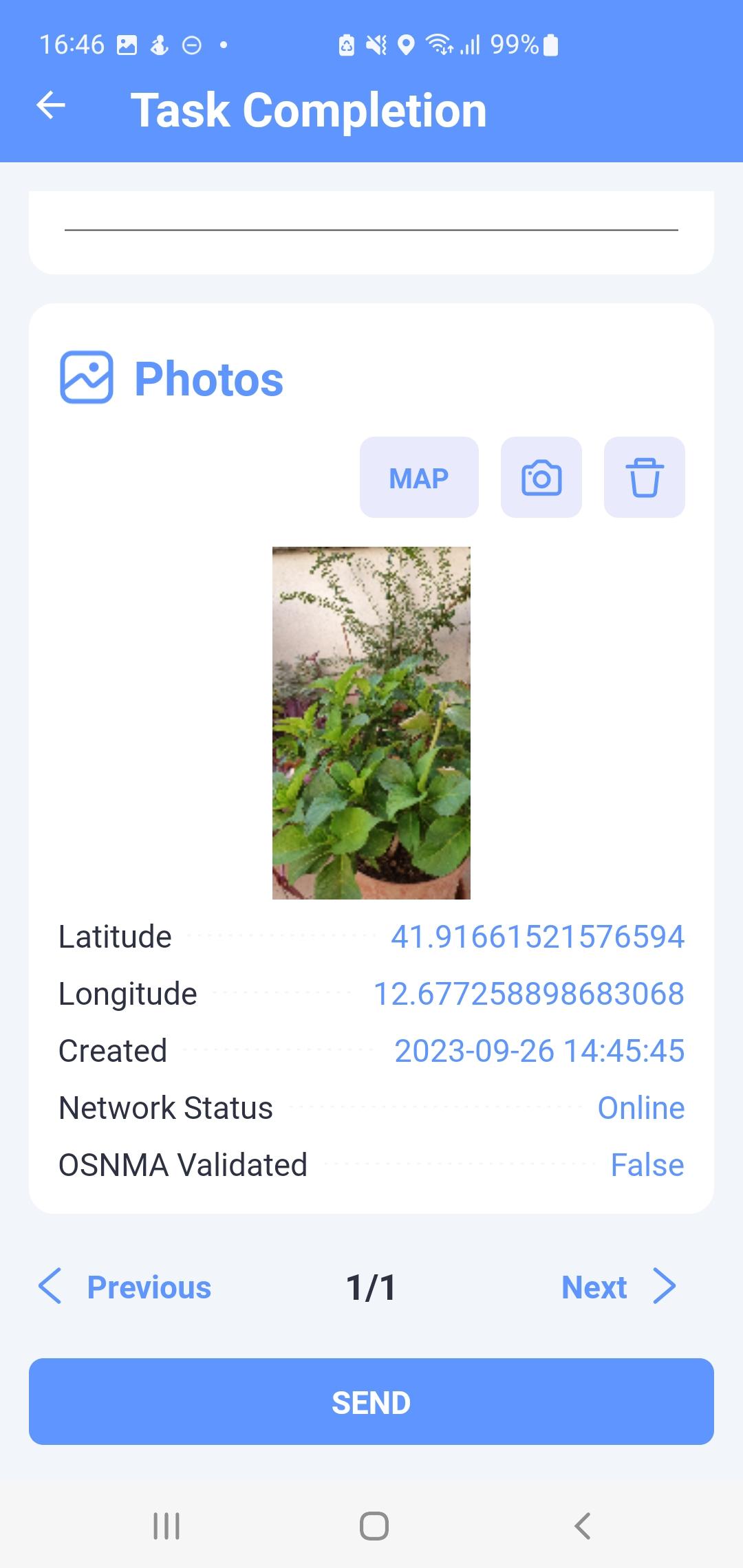The width and height of the screenshot is (743, 1568).
Task: Open recent apps from navigation bar
Action: (166, 1525)
